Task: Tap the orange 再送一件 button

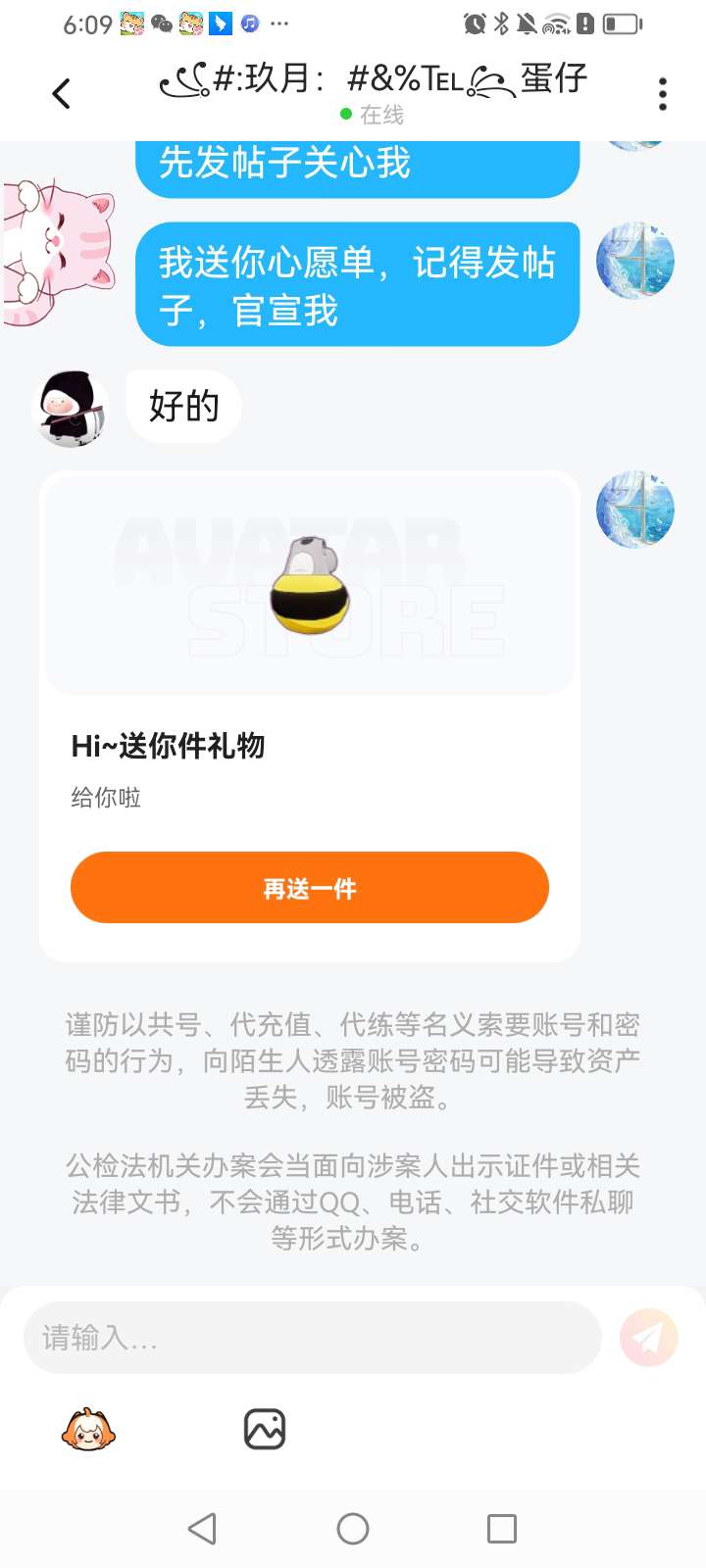Action: pos(309,888)
